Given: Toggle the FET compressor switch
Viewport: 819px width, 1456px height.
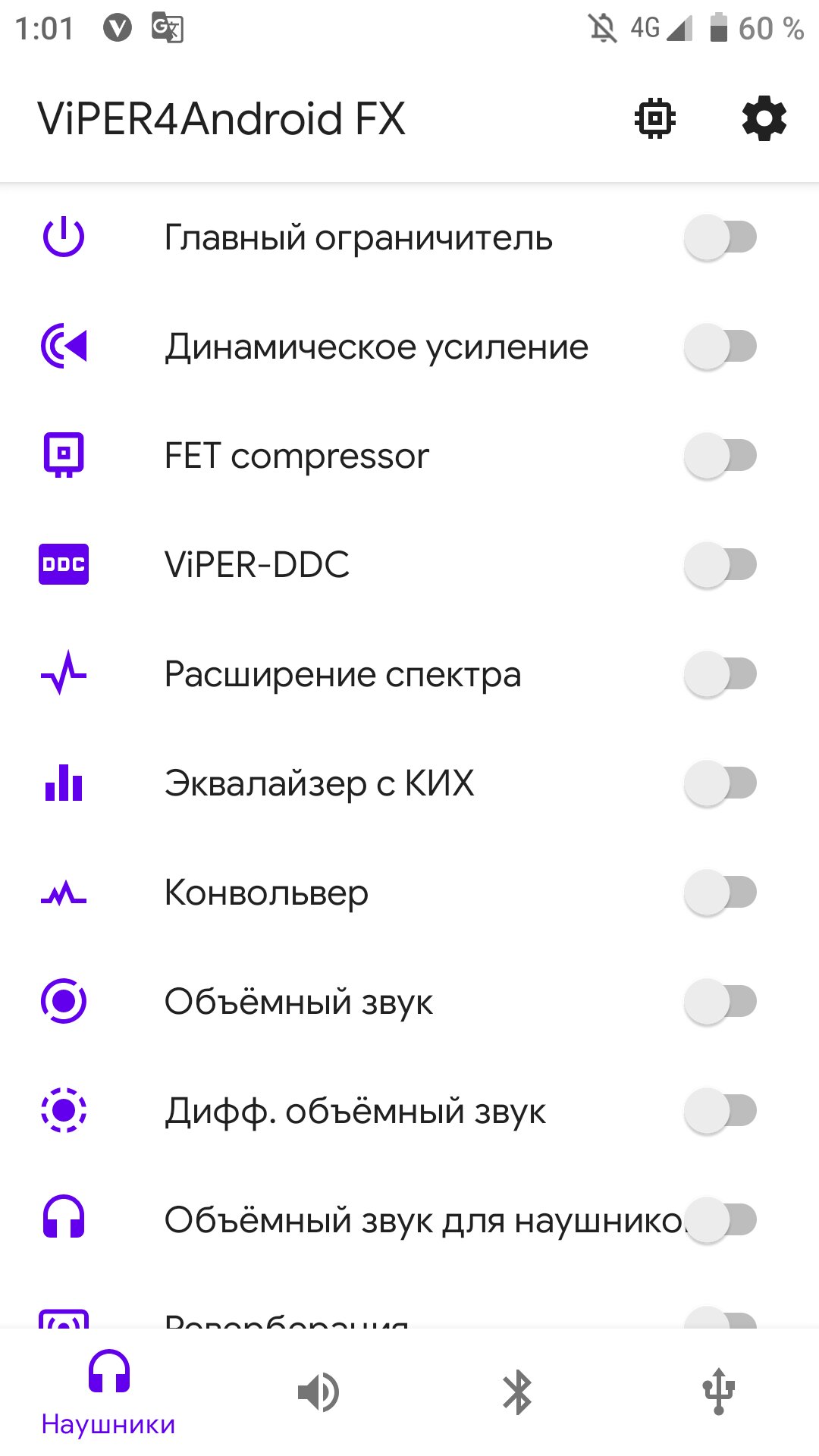Looking at the screenshot, I should (720, 456).
